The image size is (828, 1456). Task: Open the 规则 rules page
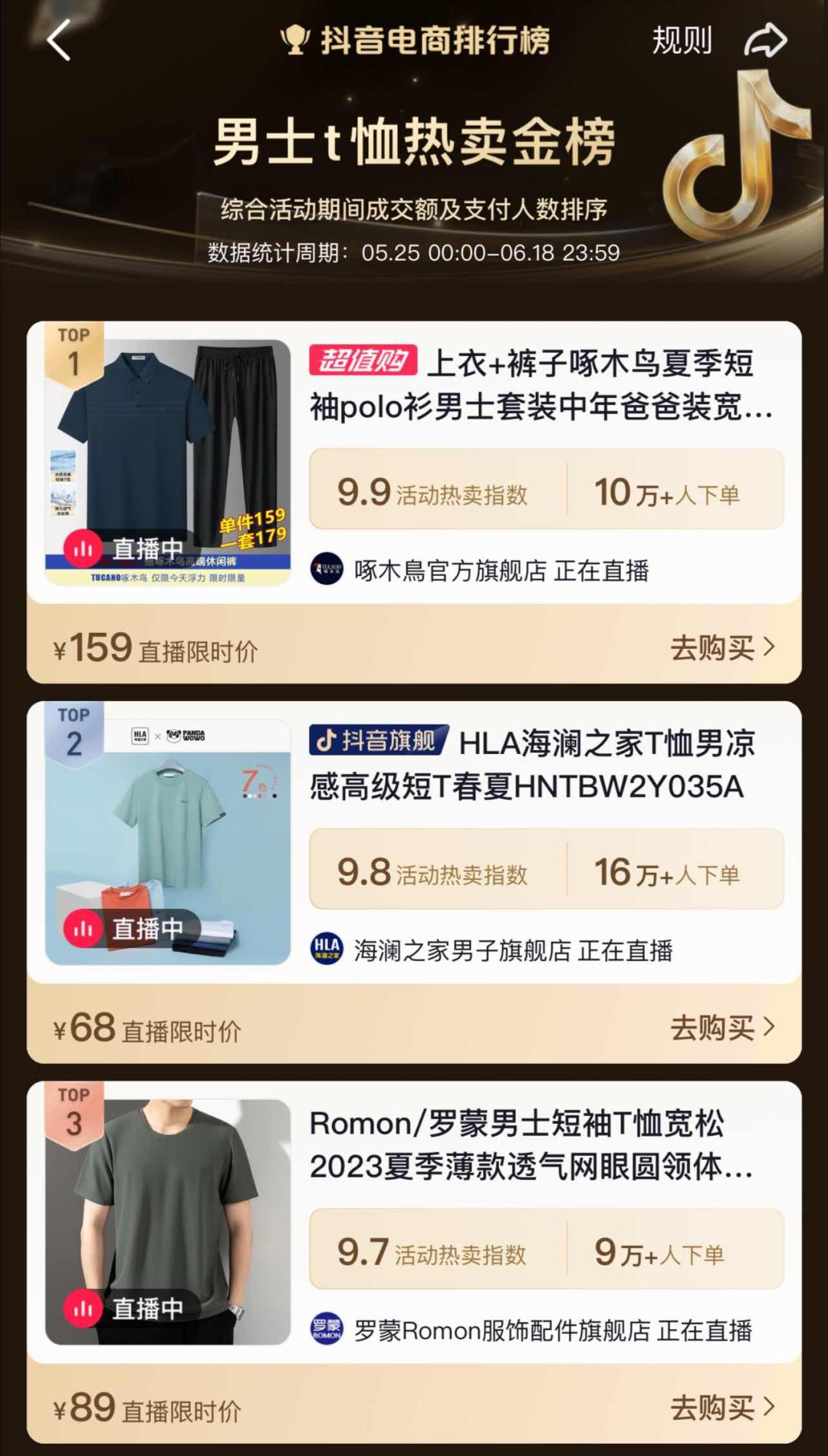point(681,40)
